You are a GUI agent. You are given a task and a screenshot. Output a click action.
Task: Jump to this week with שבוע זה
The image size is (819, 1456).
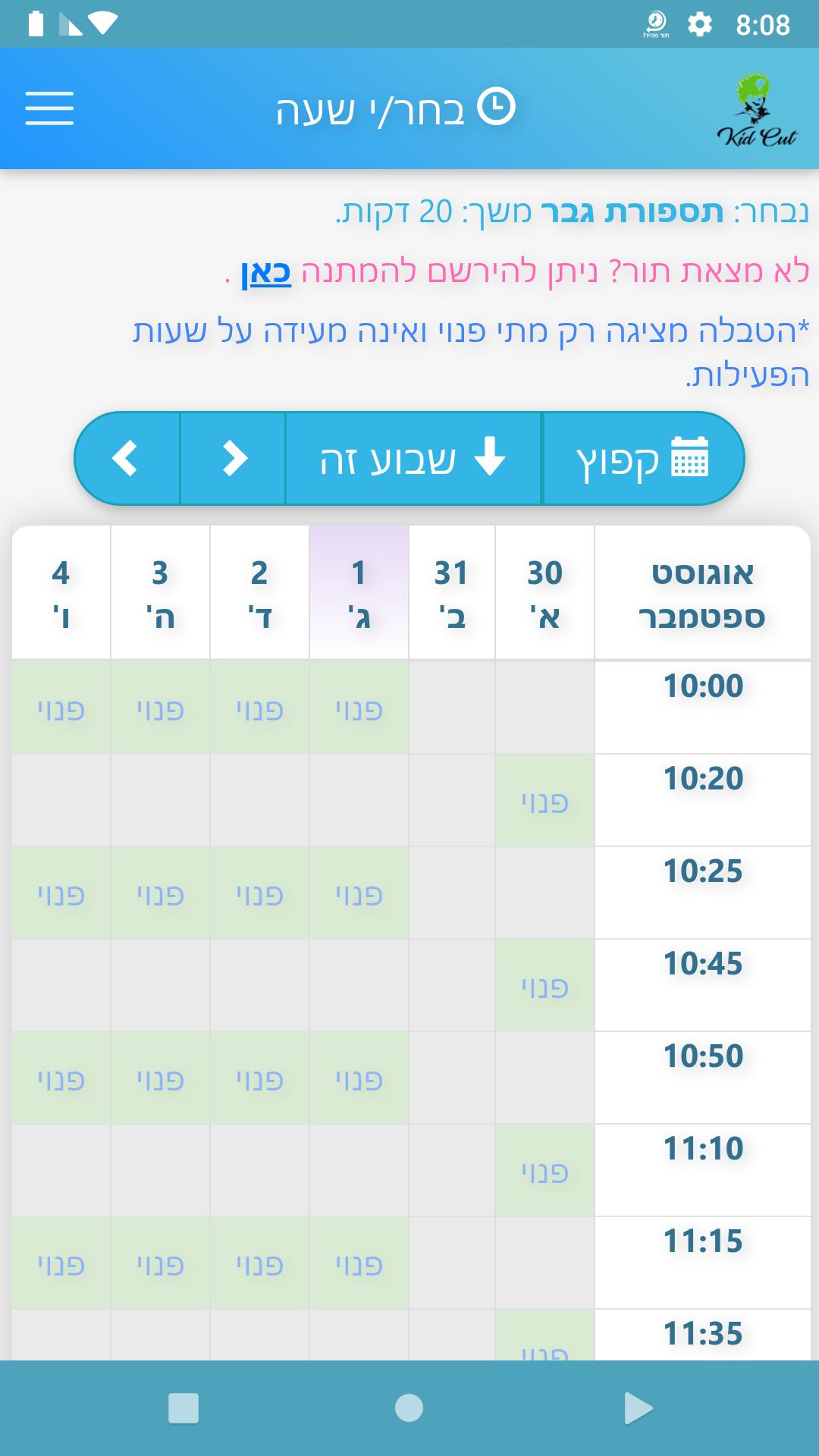(413, 459)
